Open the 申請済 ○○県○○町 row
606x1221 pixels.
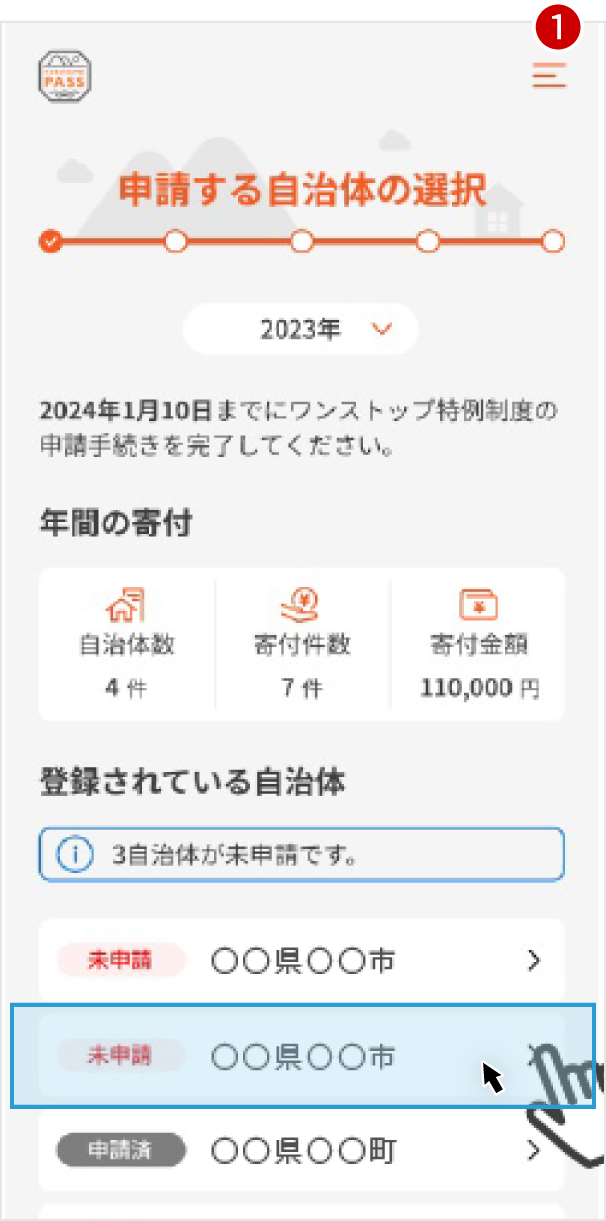[x=302, y=1150]
